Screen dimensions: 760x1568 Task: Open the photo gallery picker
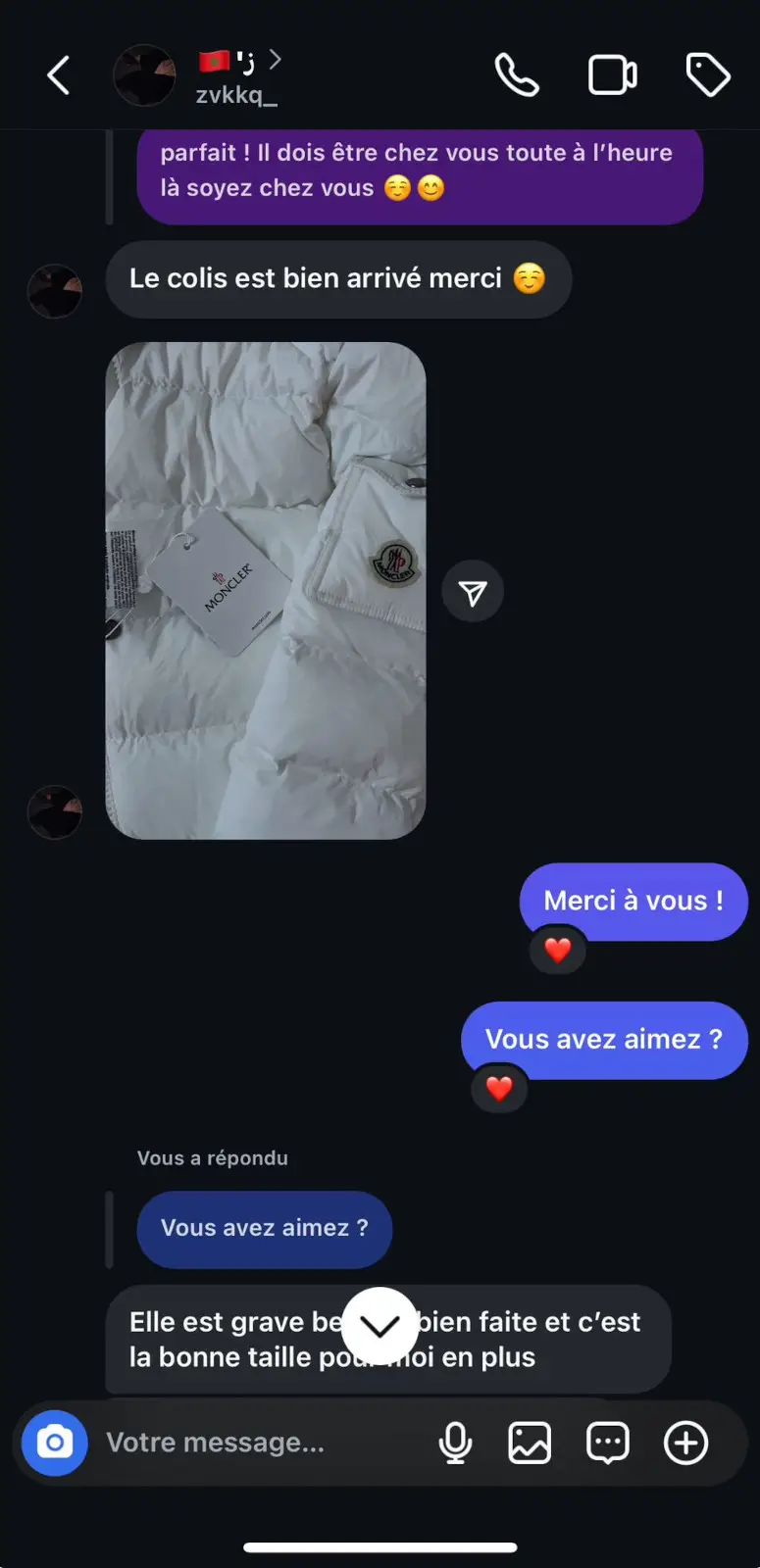(x=530, y=1443)
